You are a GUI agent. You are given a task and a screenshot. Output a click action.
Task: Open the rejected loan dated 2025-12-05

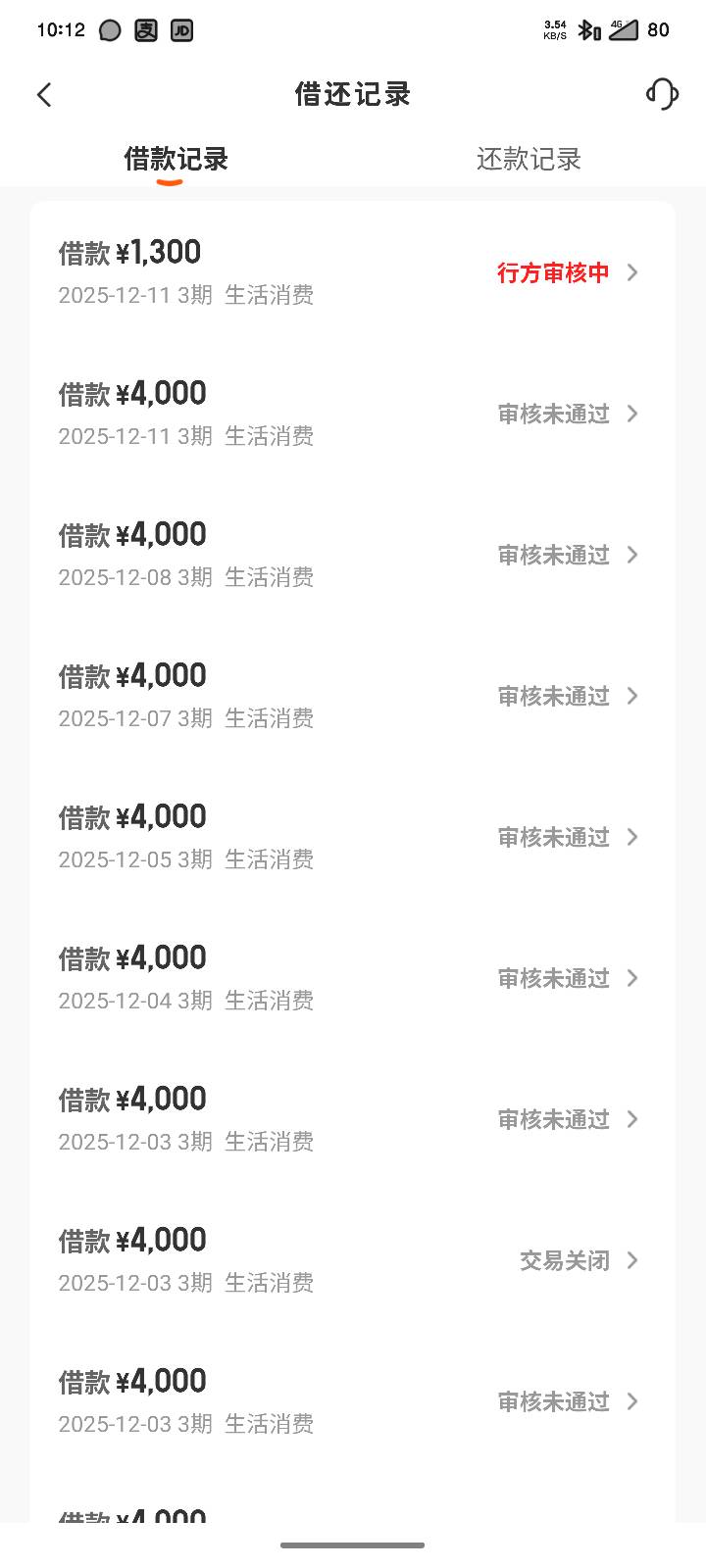pyautogui.click(x=351, y=837)
